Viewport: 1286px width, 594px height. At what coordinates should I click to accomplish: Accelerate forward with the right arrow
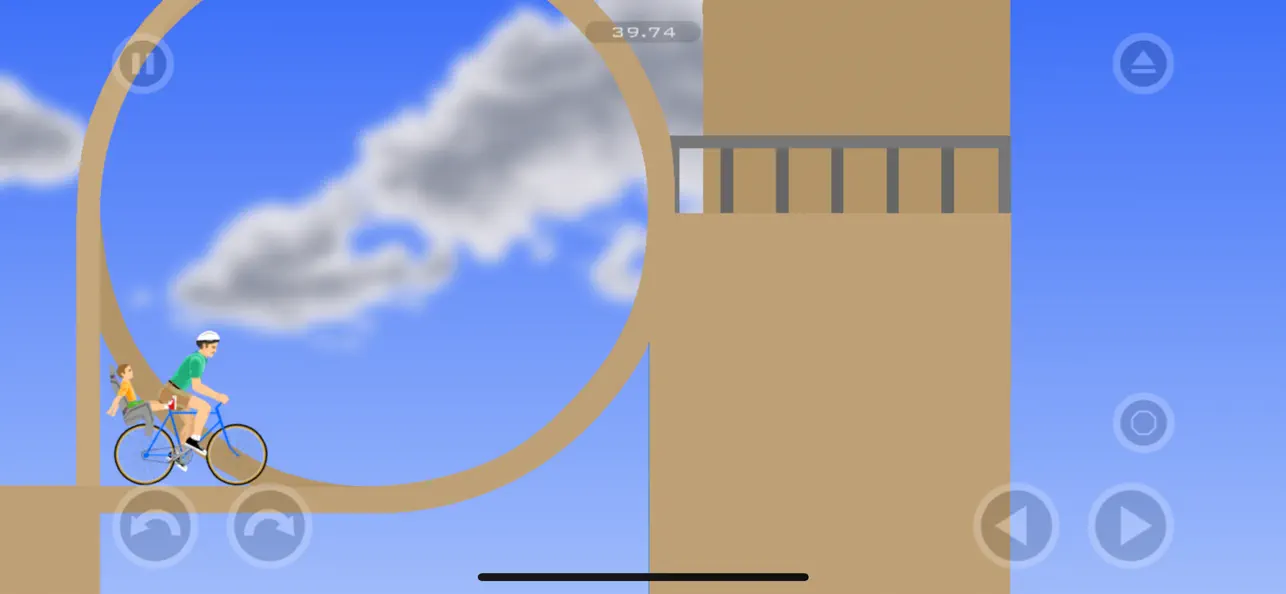[x=1131, y=526]
